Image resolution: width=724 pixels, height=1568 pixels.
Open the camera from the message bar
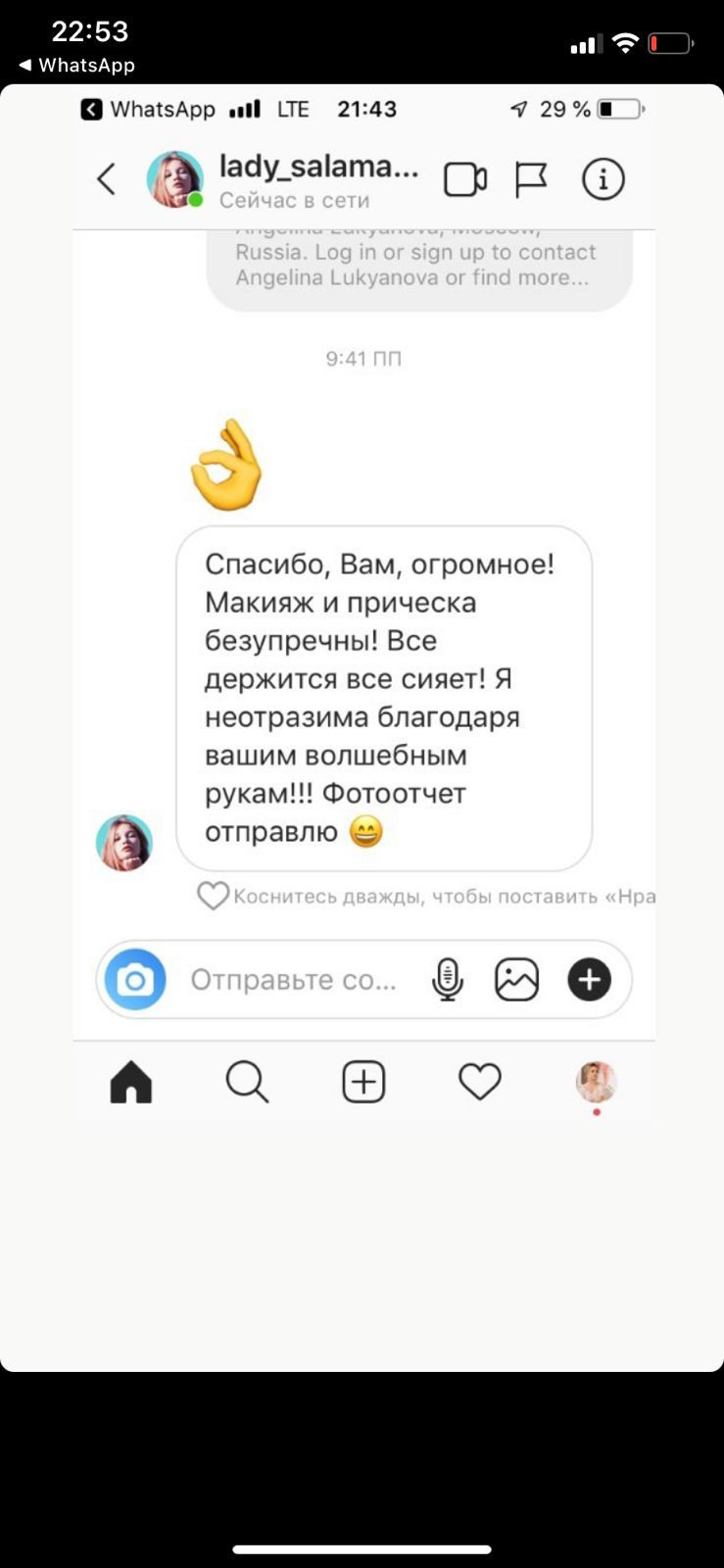pyautogui.click(x=136, y=979)
